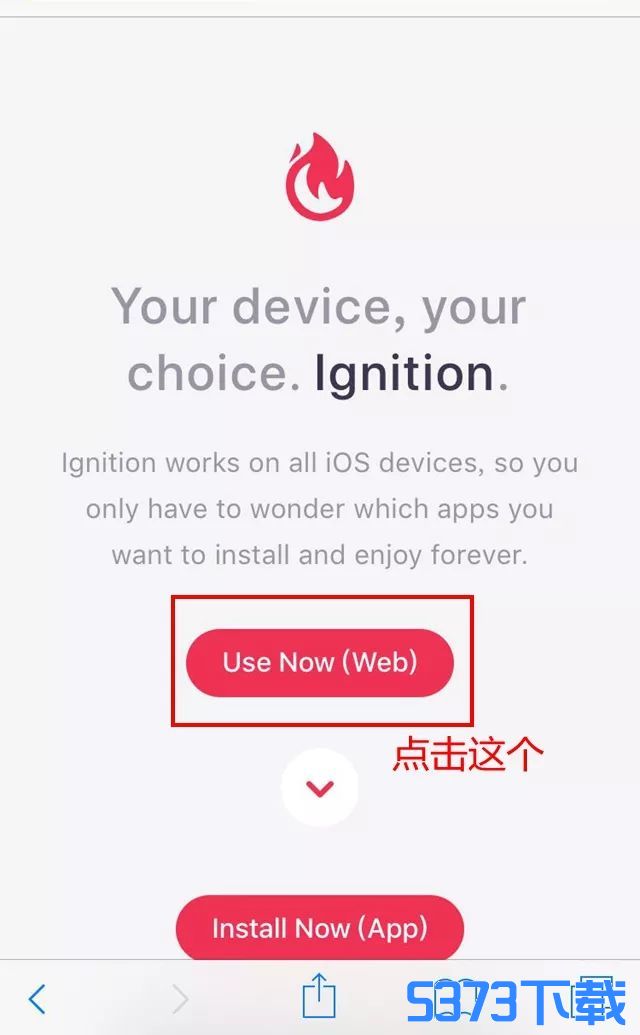Open the Safari share sheet
640x1035 pixels.
tap(319, 995)
